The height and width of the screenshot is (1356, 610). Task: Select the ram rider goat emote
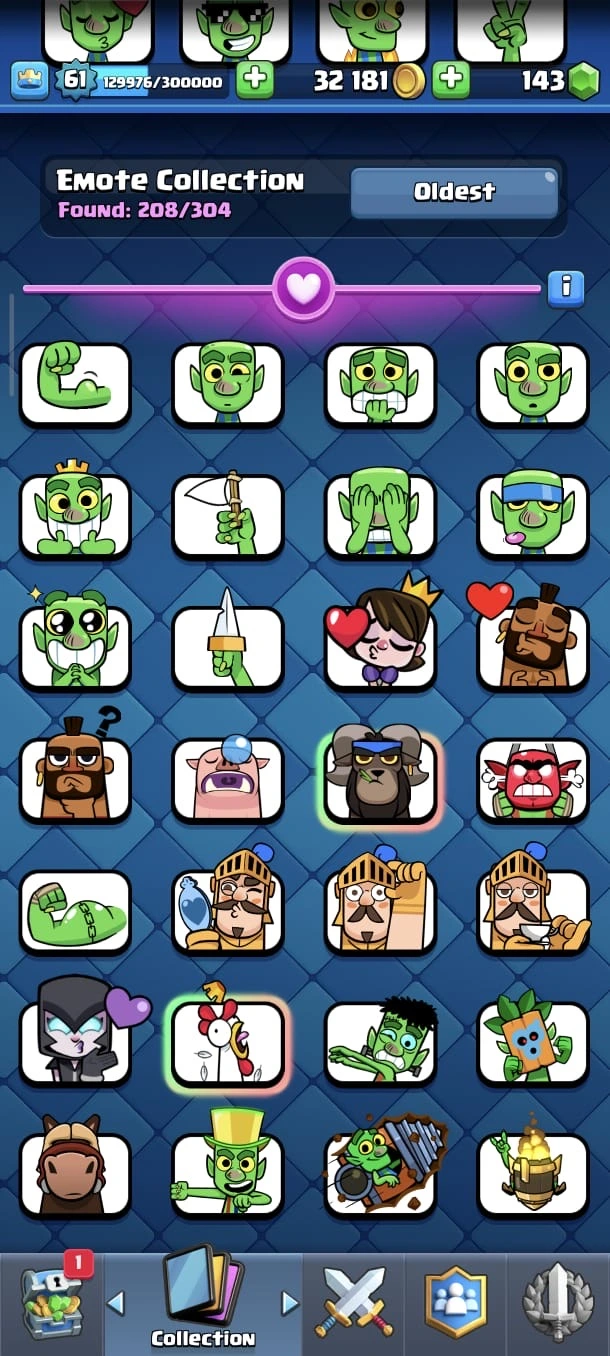pyautogui.click(x=380, y=778)
